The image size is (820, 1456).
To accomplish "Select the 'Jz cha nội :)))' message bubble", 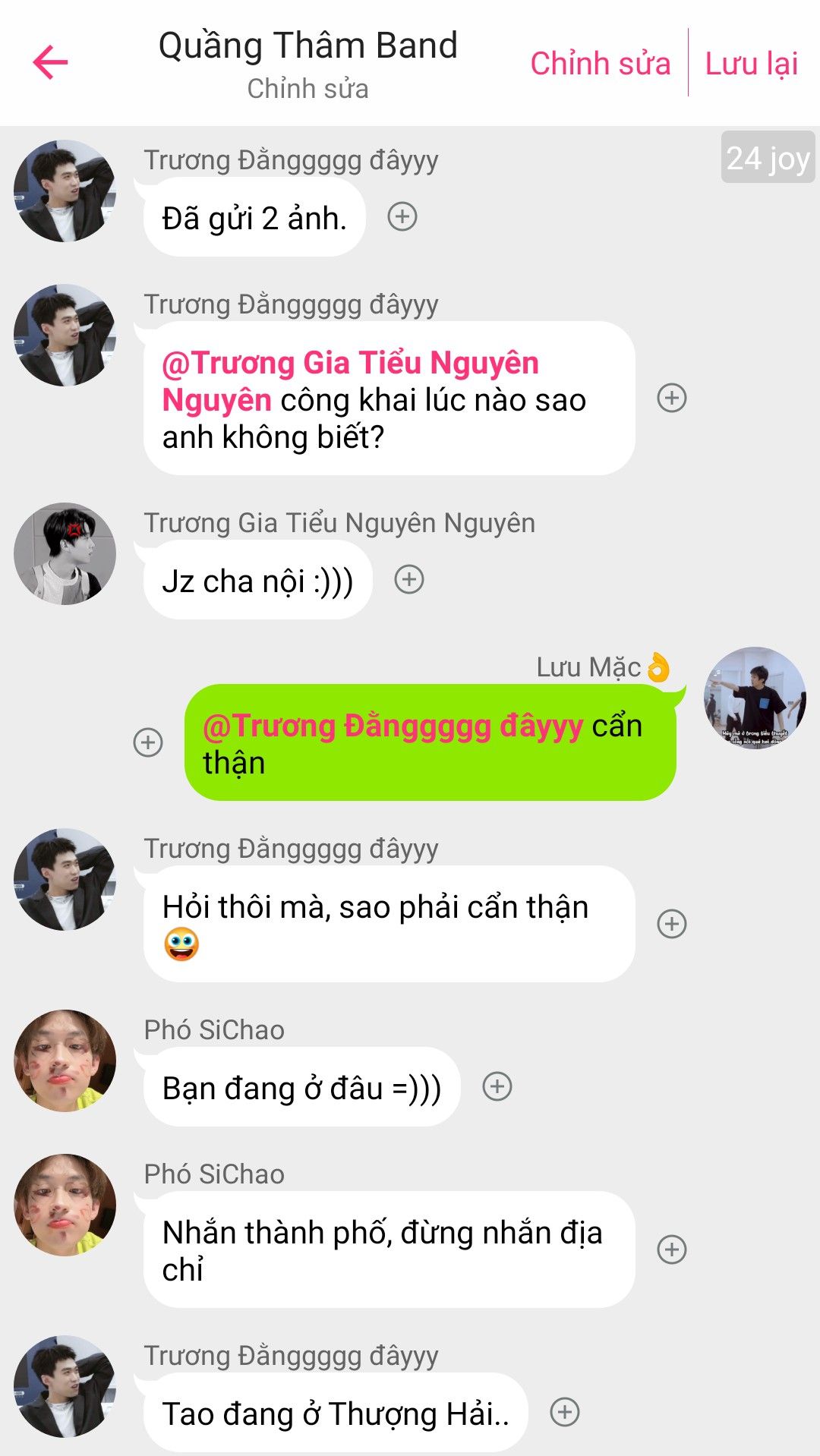I will pyautogui.click(x=258, y=581).
